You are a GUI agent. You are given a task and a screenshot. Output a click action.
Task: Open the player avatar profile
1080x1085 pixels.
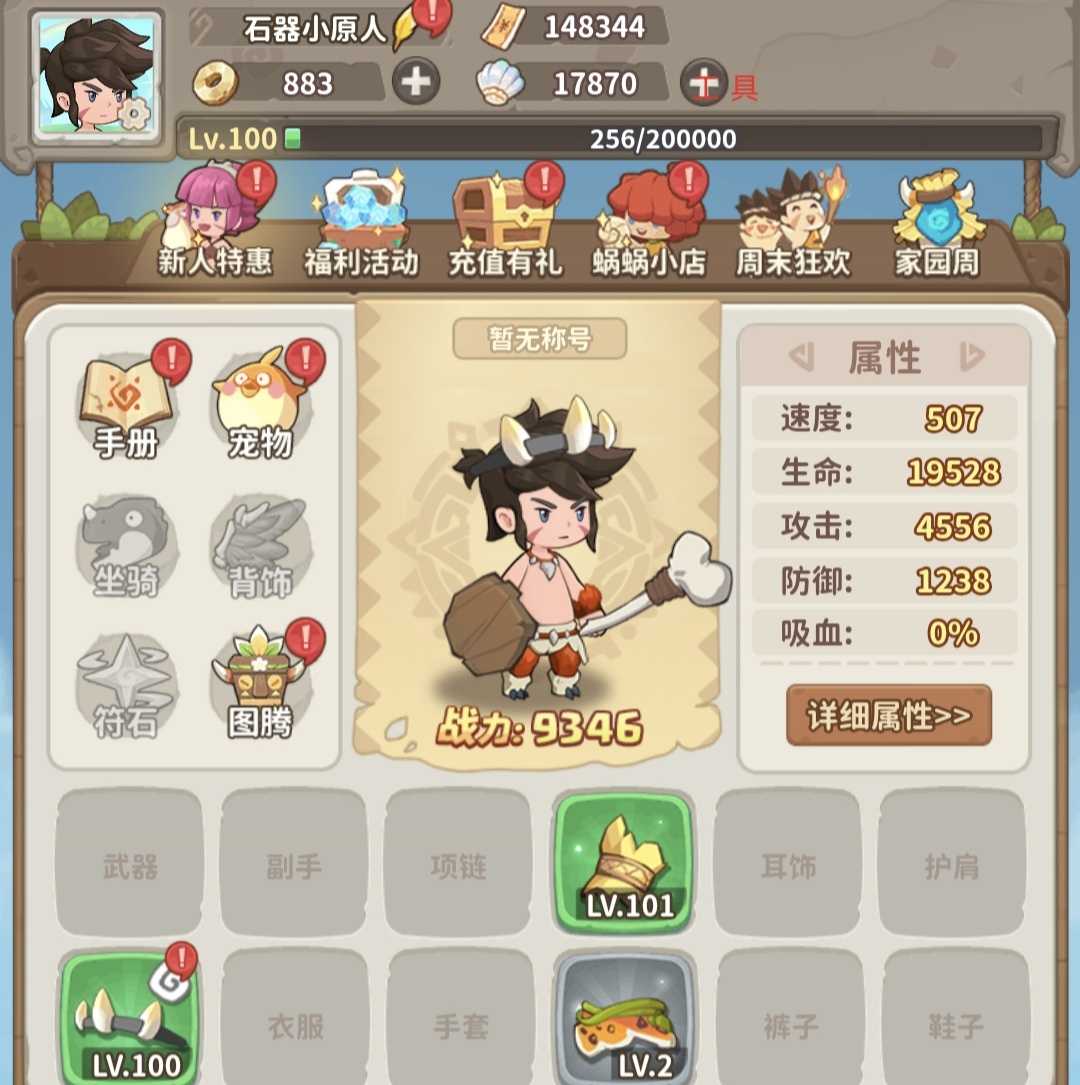(x=97, y=78)
